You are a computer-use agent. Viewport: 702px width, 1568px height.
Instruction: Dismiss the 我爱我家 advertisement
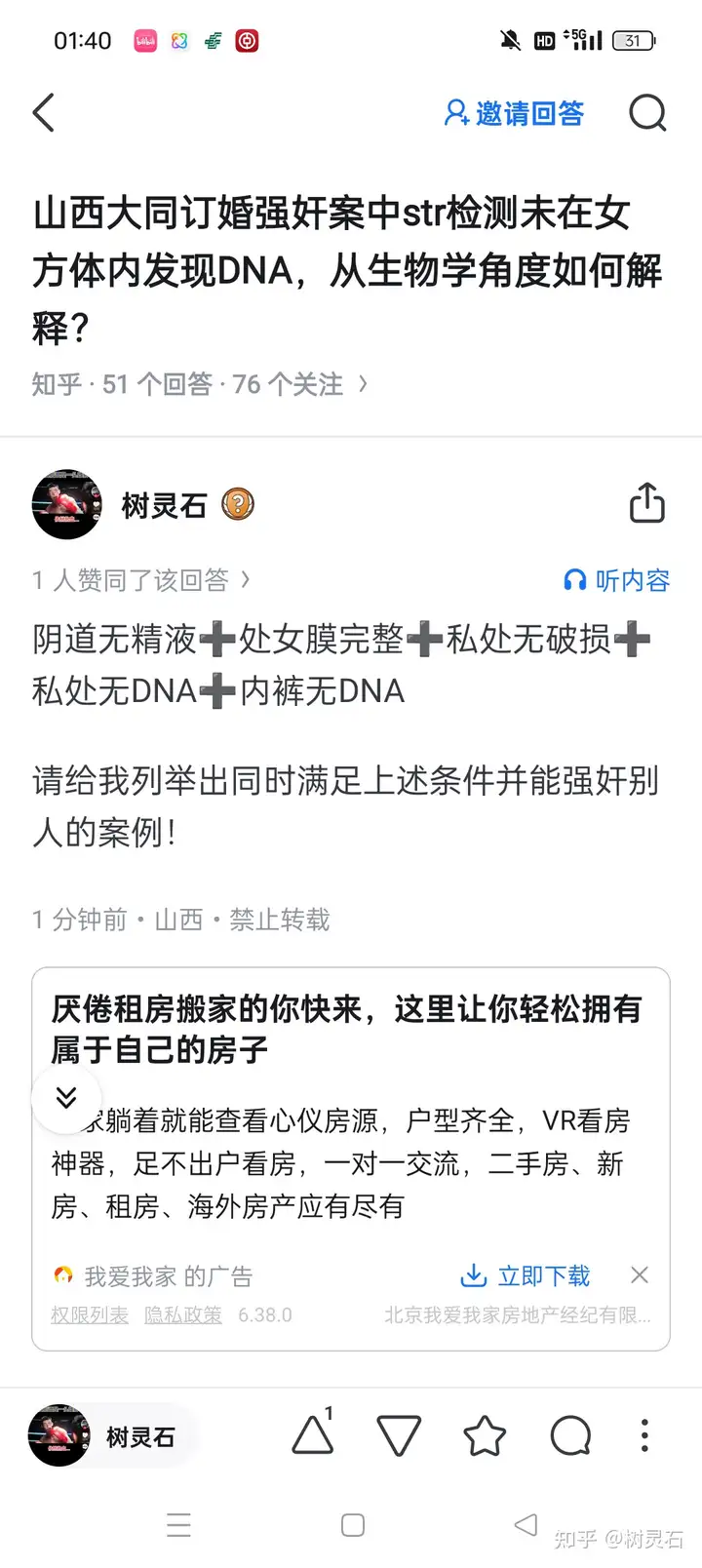pyautogui.click(x=640, y=1275)
